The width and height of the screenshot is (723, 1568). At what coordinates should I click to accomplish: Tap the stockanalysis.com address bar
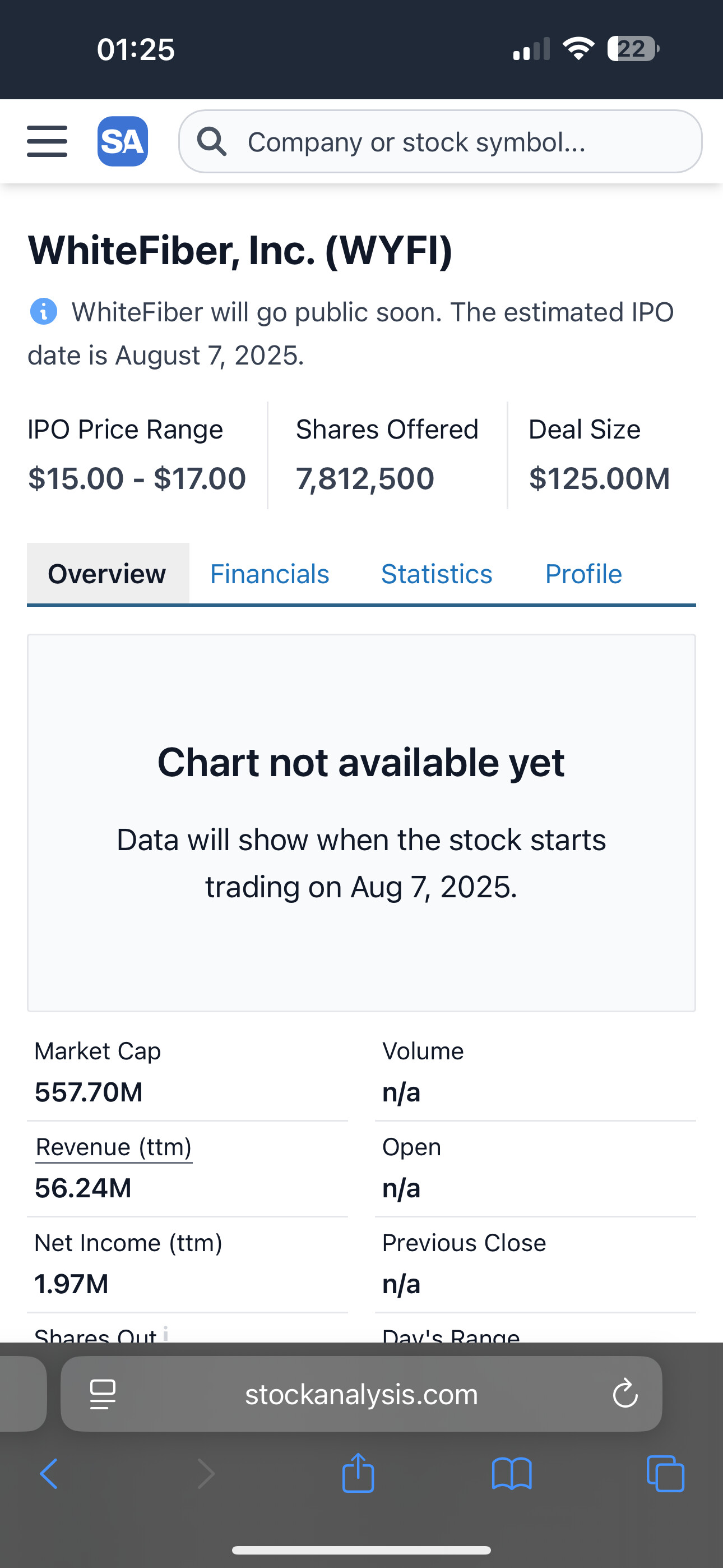click(361, 1394)
